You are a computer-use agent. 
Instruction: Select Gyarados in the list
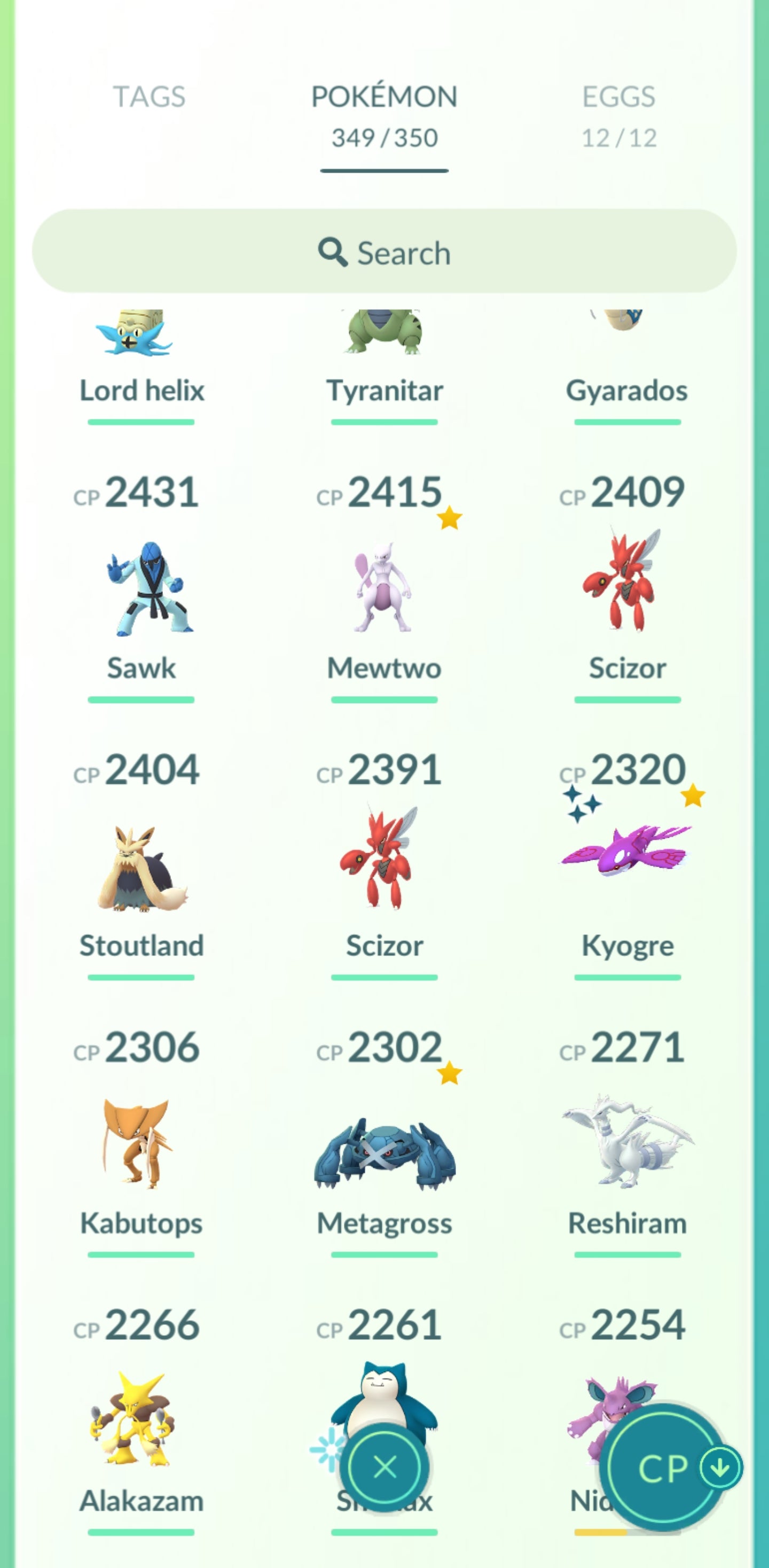(627, 359)
